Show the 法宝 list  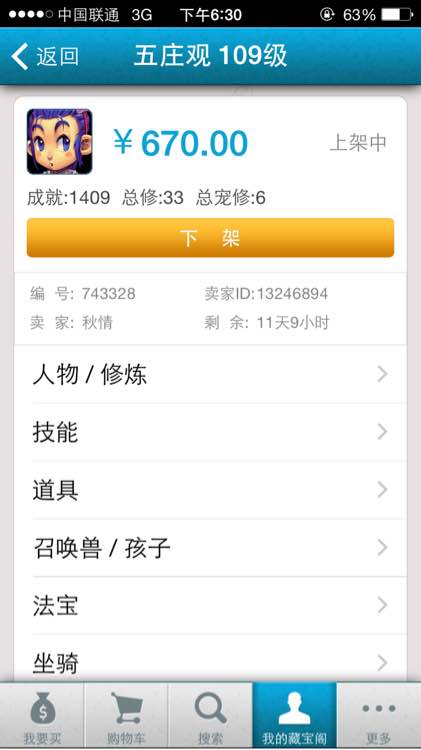tap(210, 606)
